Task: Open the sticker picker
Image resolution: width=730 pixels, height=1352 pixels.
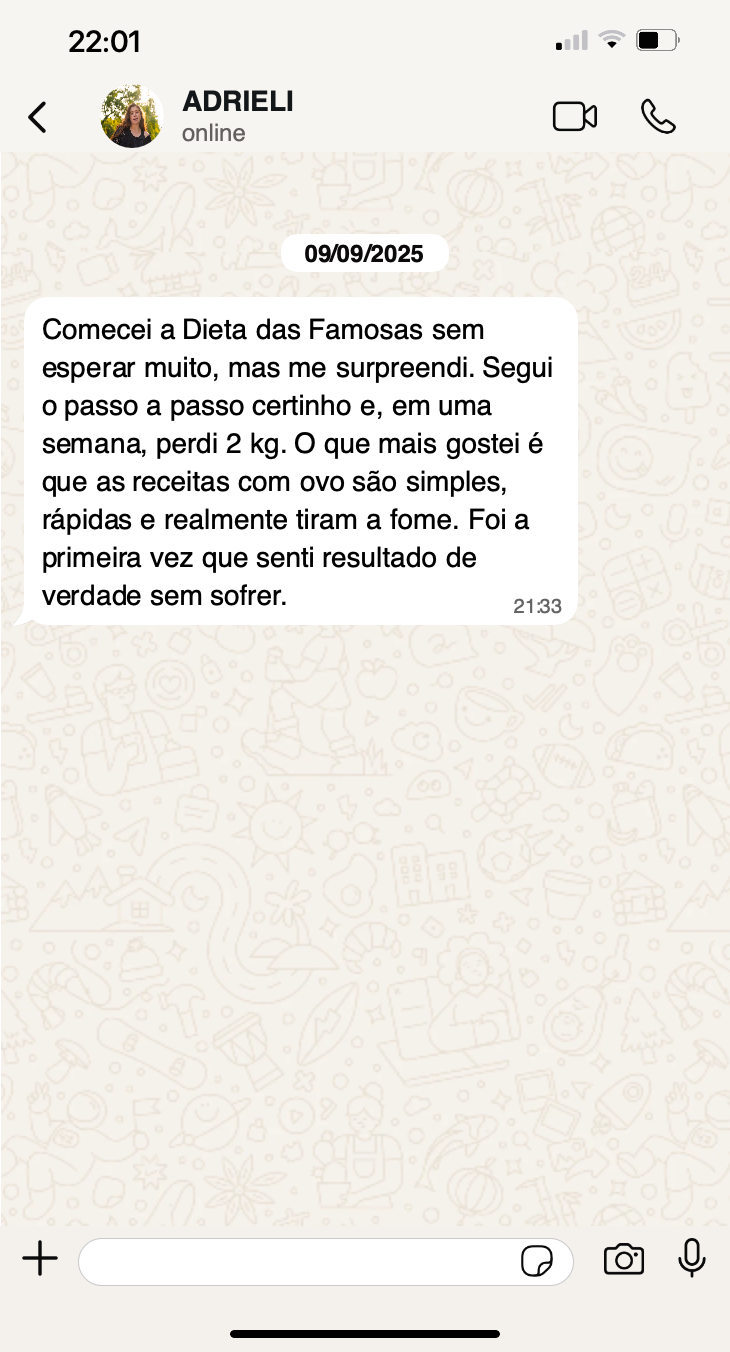Action: 537,1261
